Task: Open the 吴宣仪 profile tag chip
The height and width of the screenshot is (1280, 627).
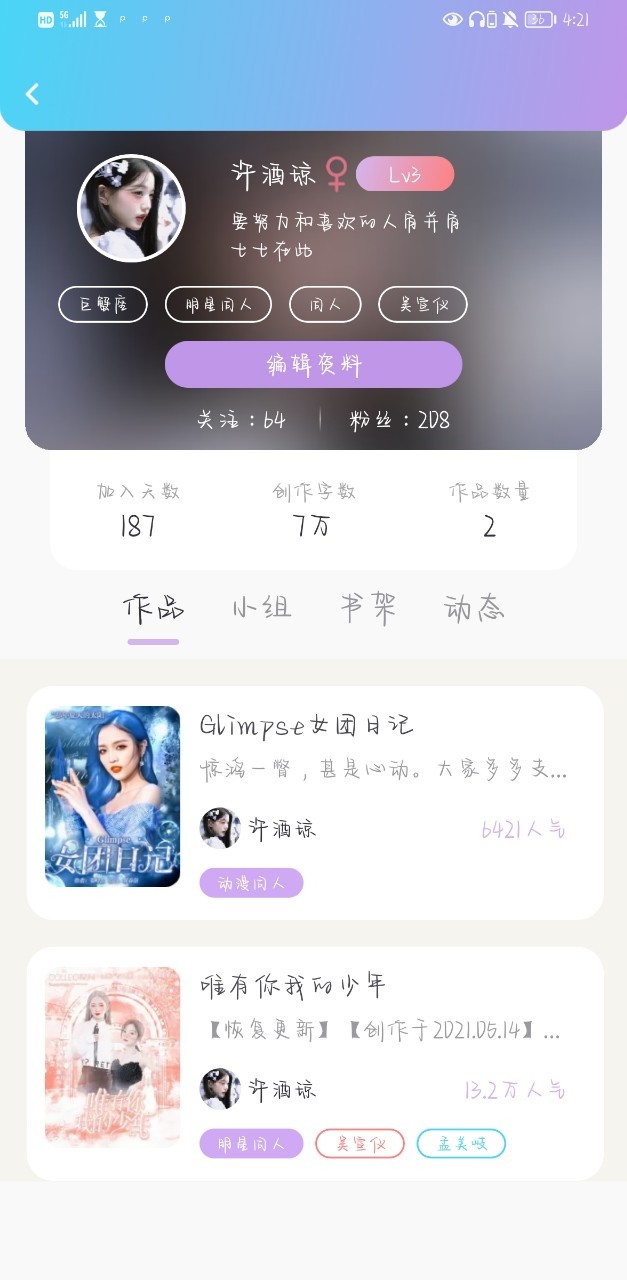Action: 422,305
